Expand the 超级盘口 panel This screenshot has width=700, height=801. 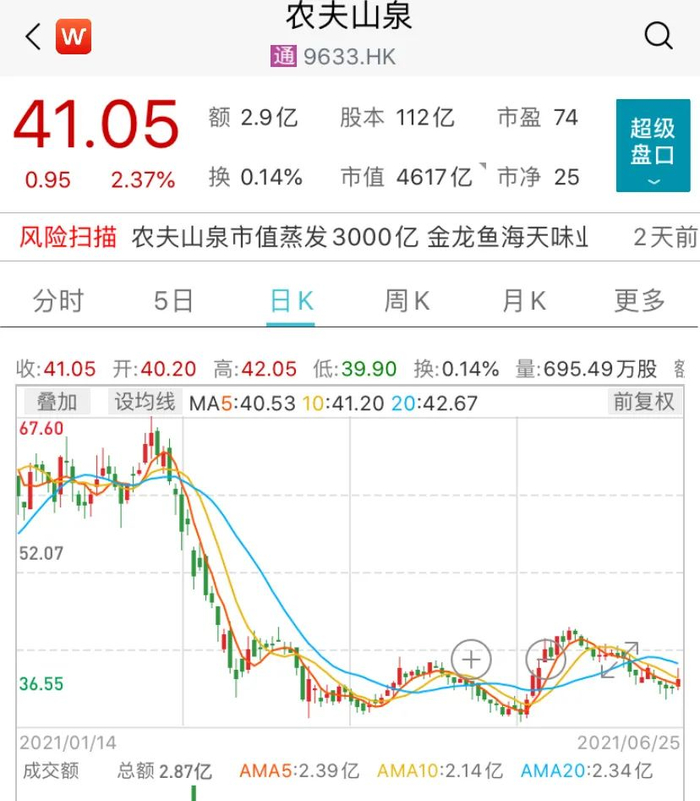[652, 145]
